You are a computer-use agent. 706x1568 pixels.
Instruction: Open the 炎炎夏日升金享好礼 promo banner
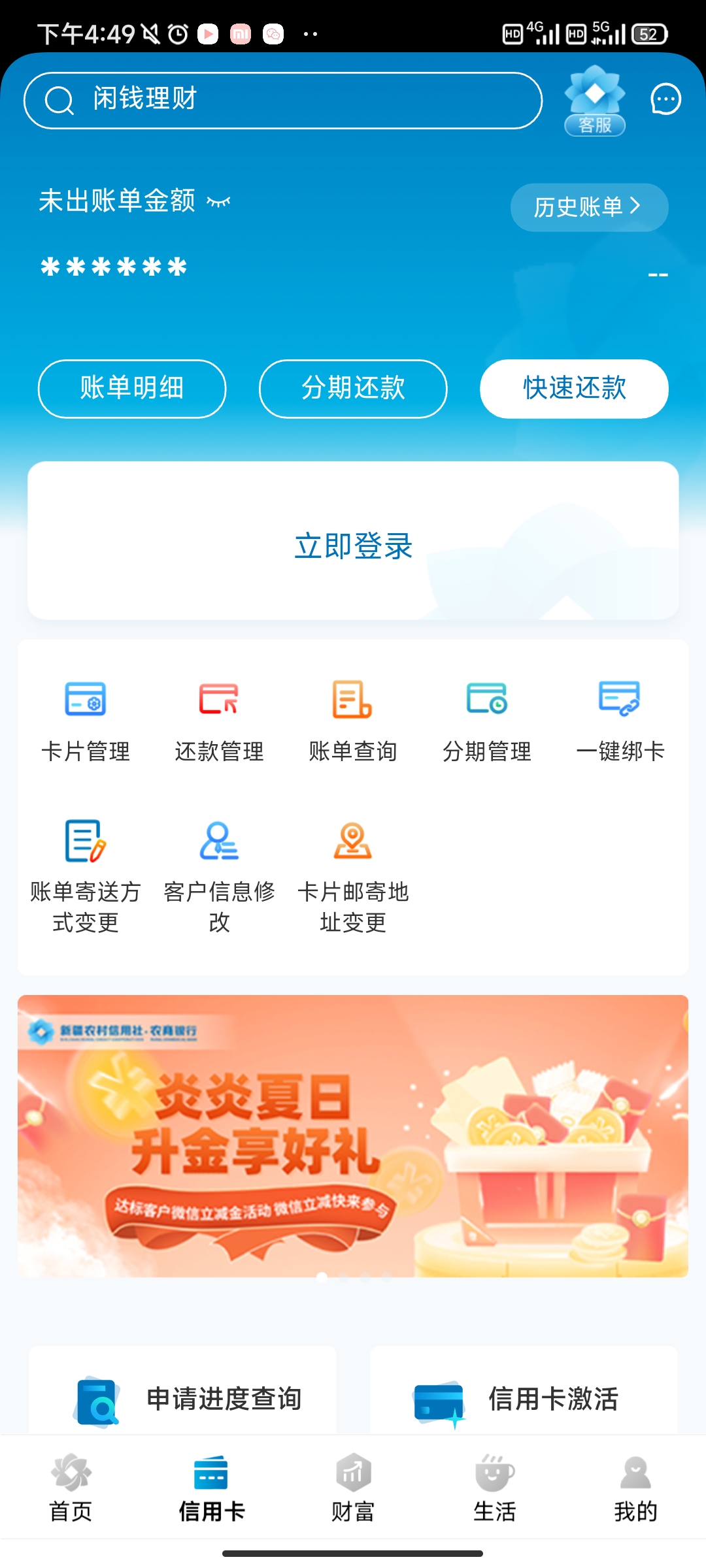(x=353, y=1135)
